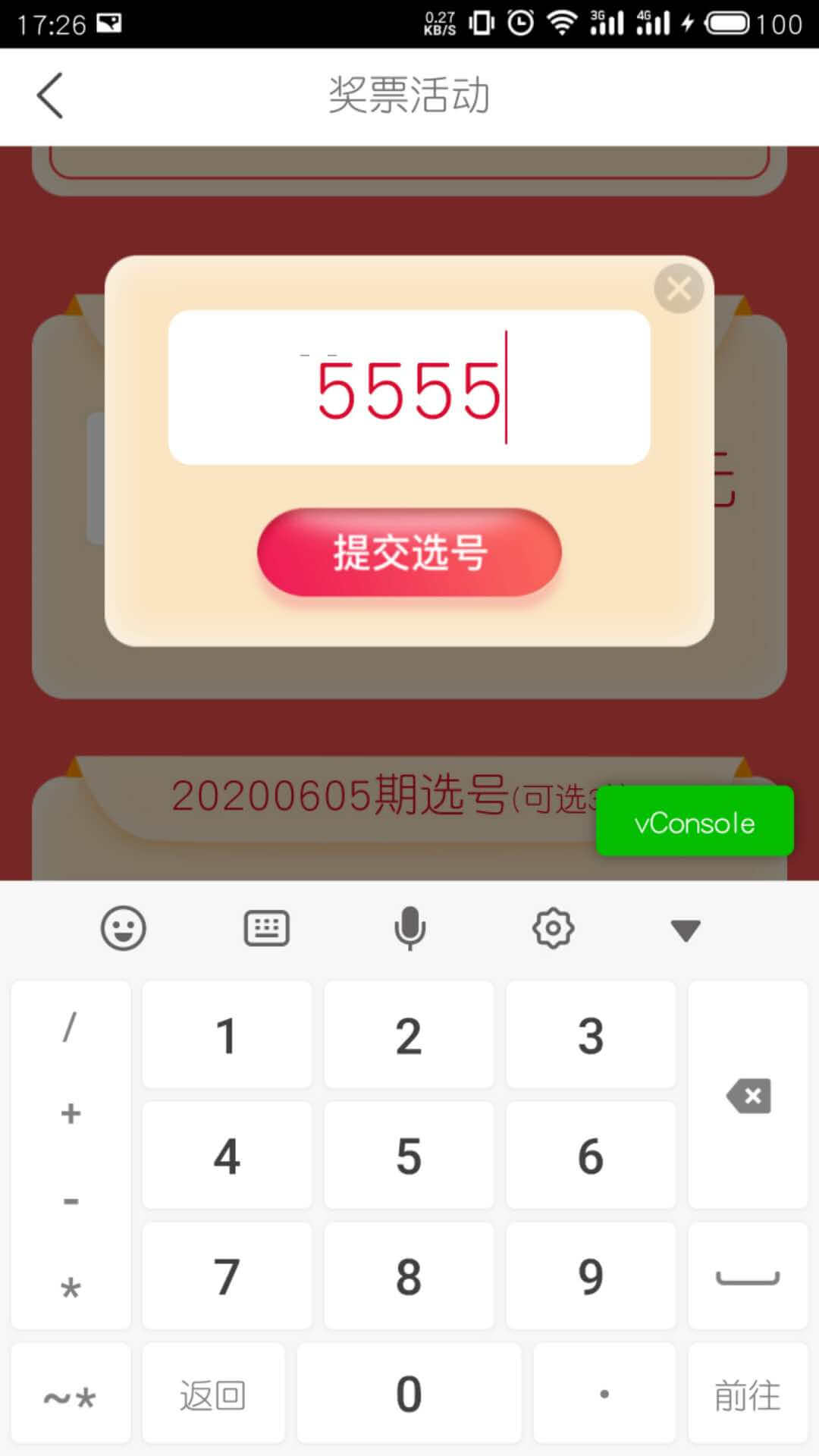Activate voice input with the microphone icon
Viewport: 819px width, 1456px height.
(x=409, y=927)
